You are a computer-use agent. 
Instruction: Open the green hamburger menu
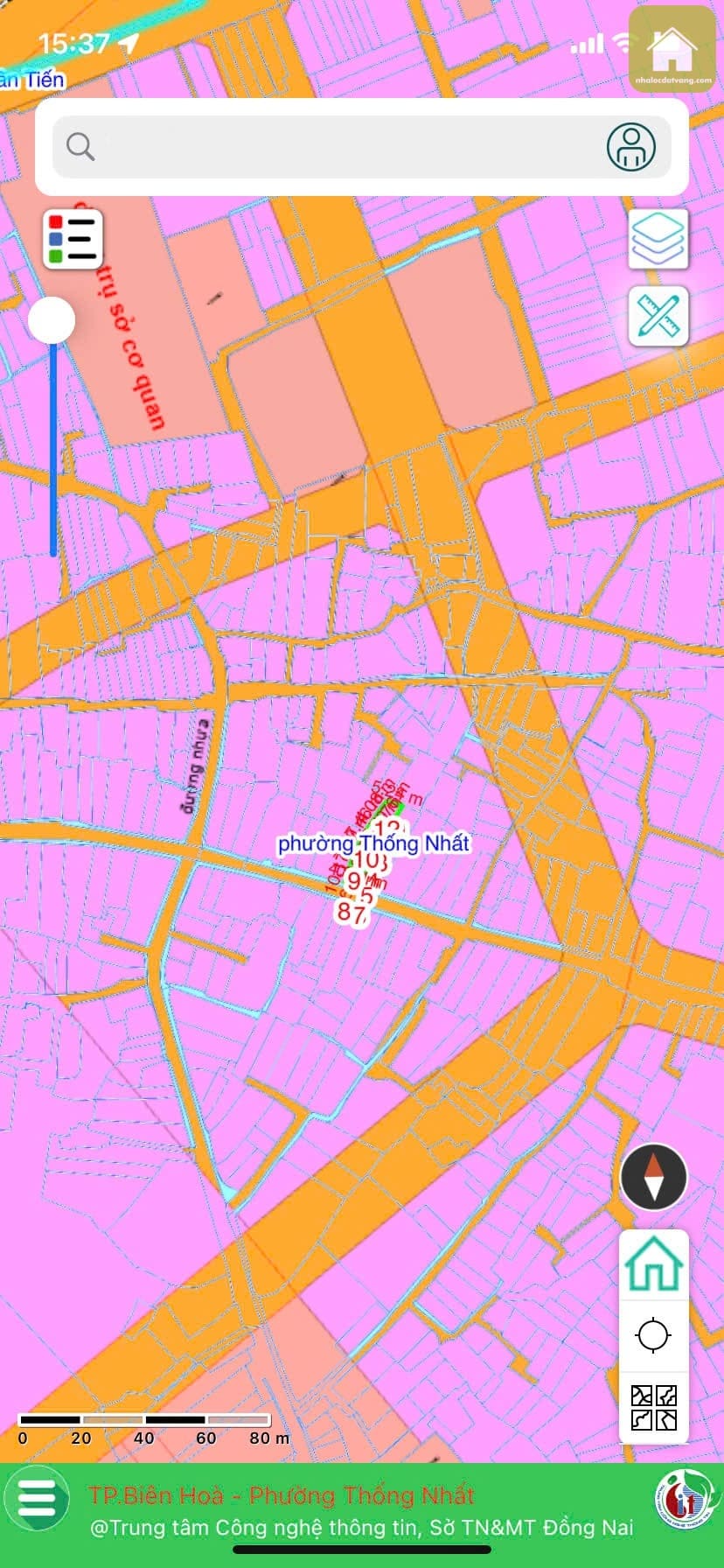coord(36,1499)
